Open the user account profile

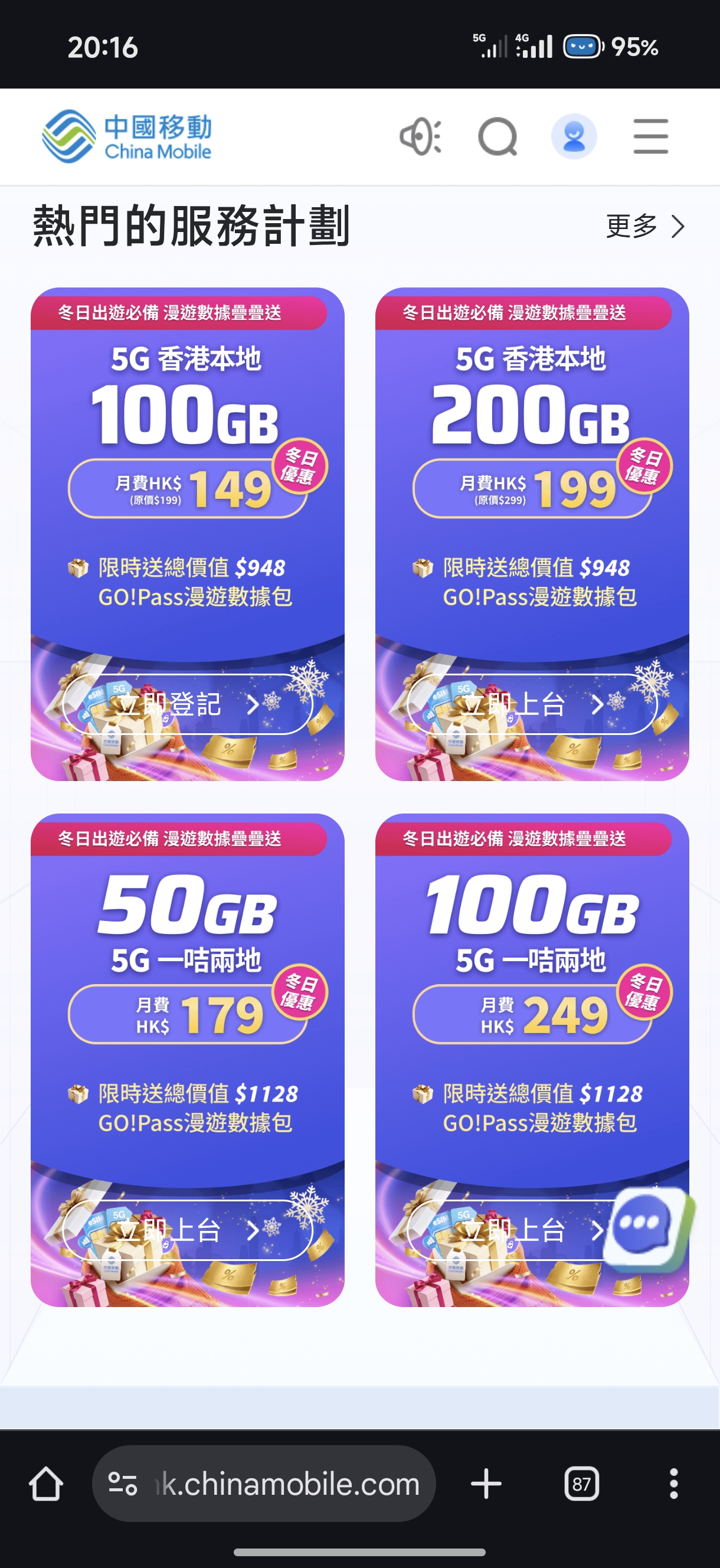point(573,136)
